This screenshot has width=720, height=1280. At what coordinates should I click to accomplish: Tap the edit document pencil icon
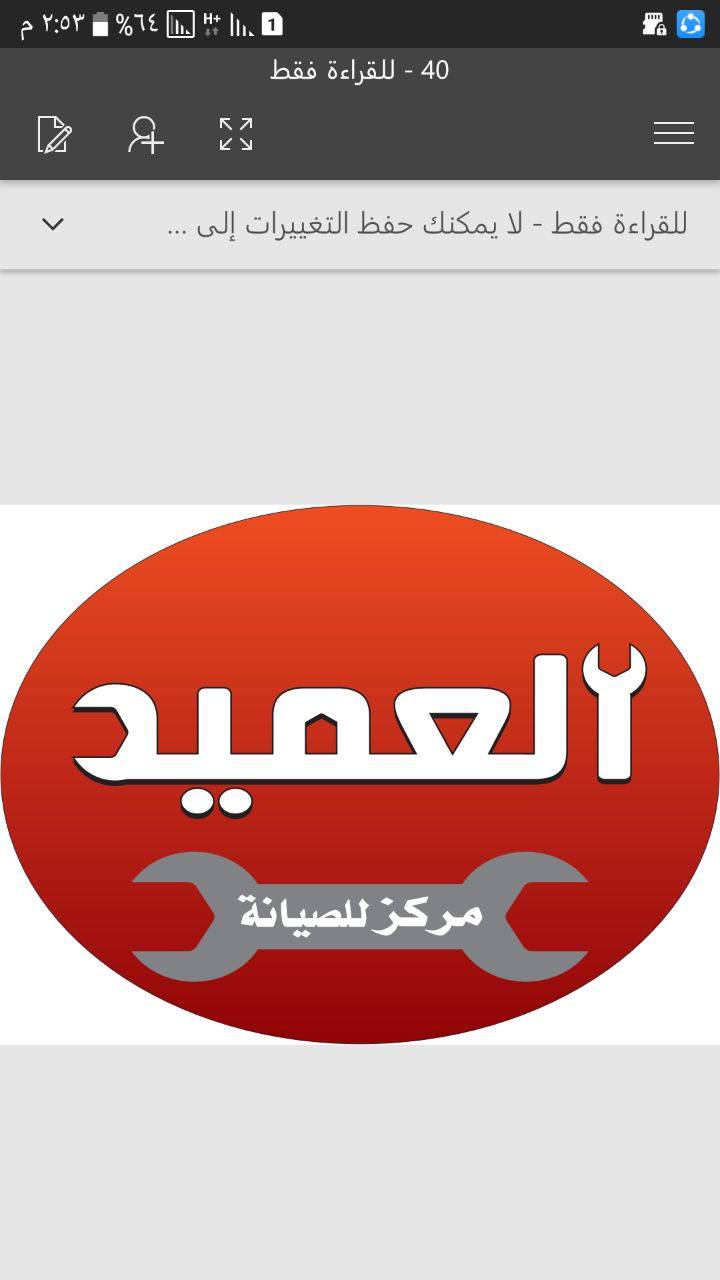pos(55,134)
